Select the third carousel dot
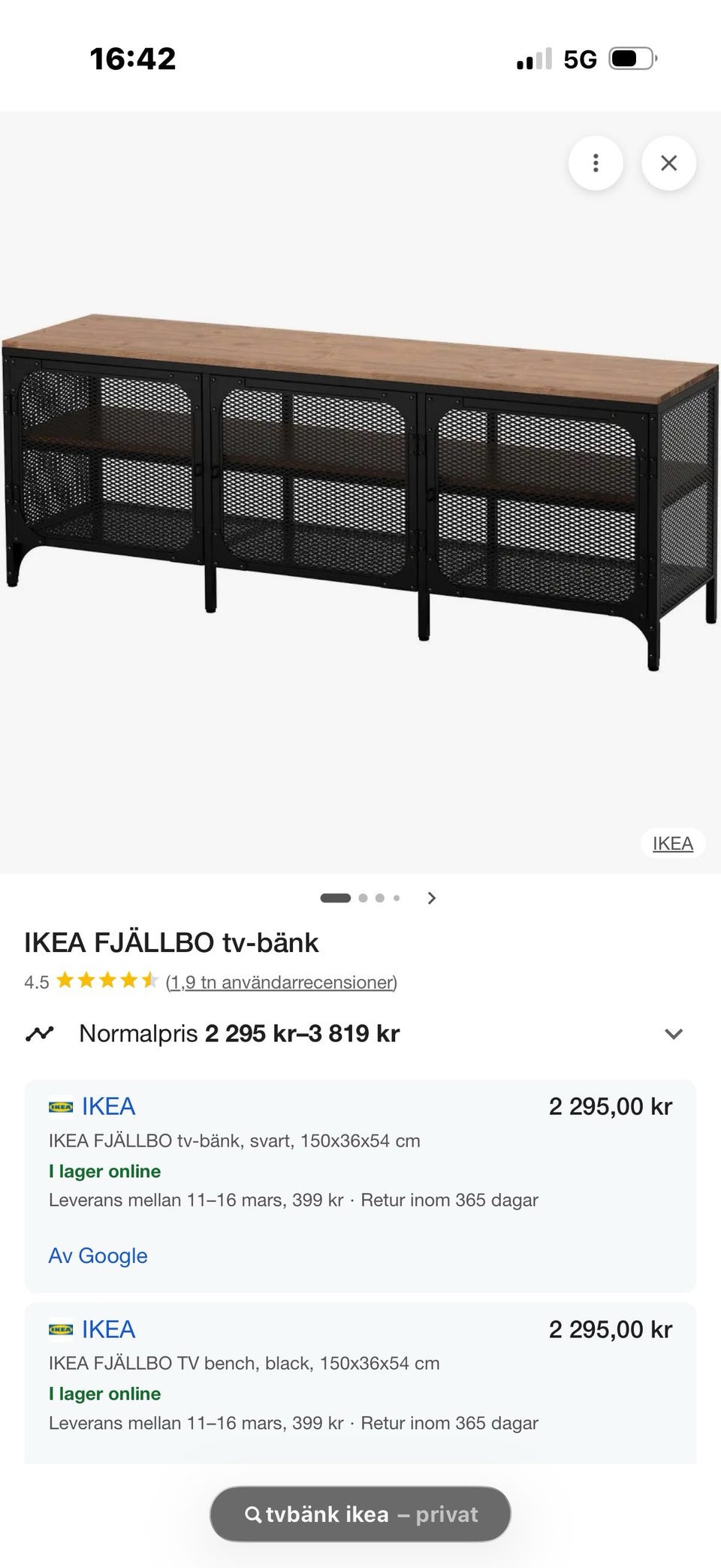721x1568 pixels. coord(381,897)
